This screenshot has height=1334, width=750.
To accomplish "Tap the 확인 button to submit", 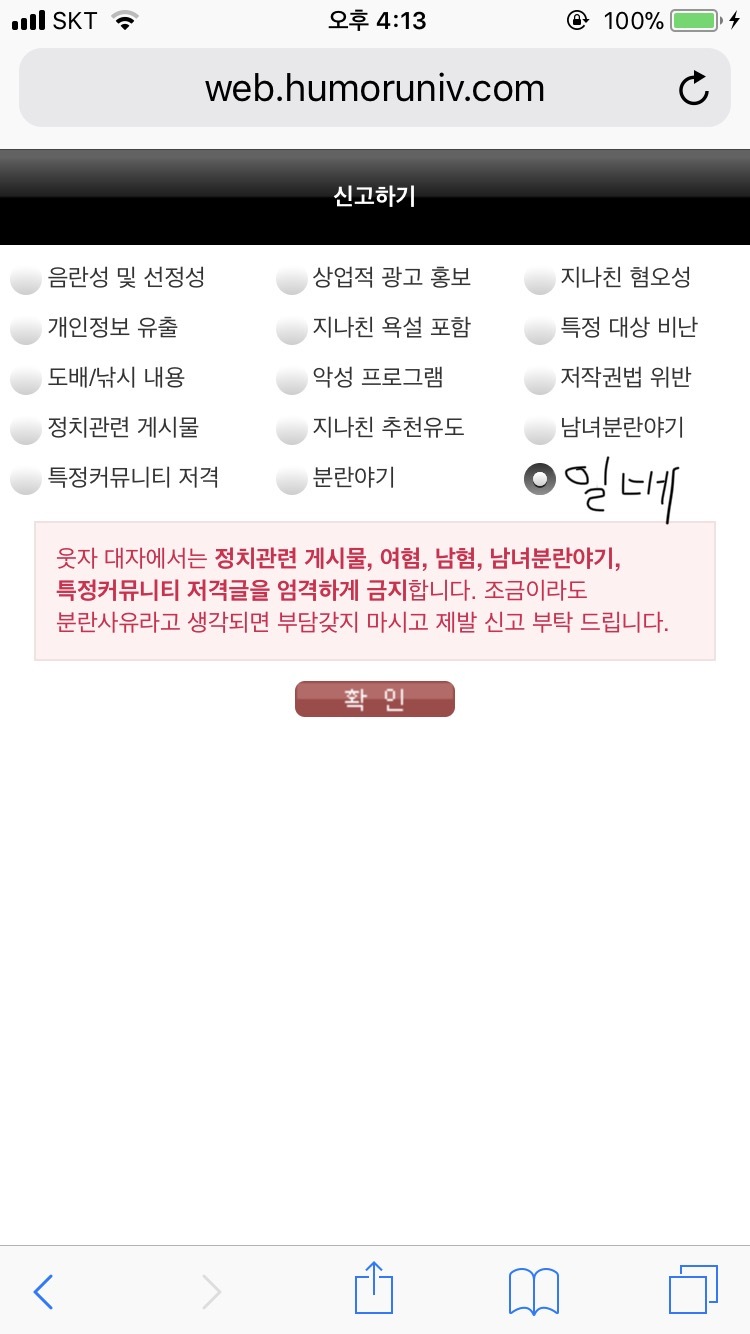I will point(375,699).
